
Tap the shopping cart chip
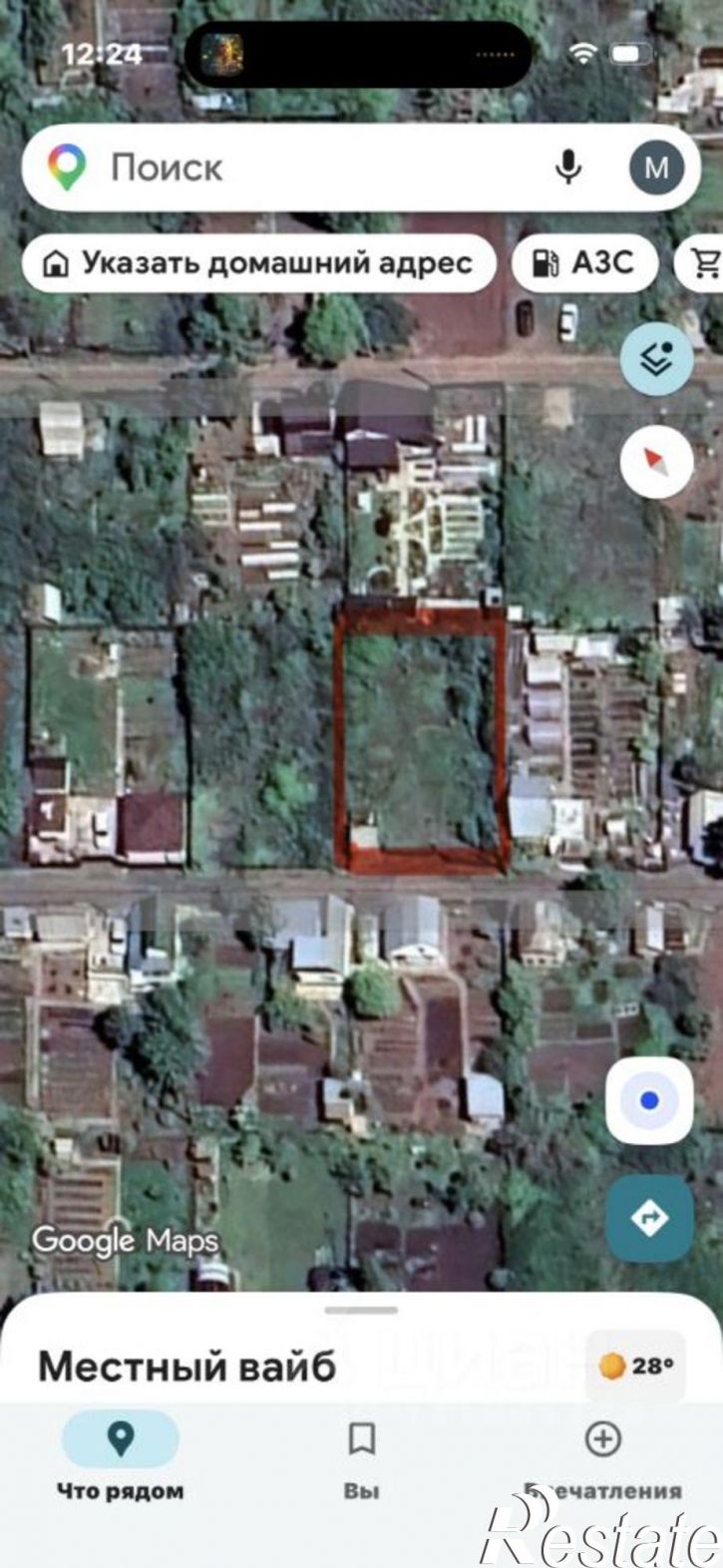click(703, 263)
